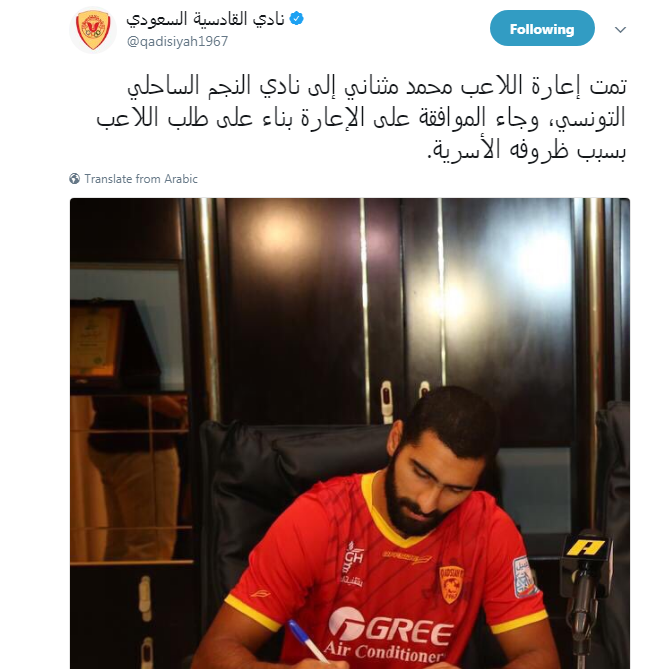
Task: Tap the Following button
Action: (542, 29)
